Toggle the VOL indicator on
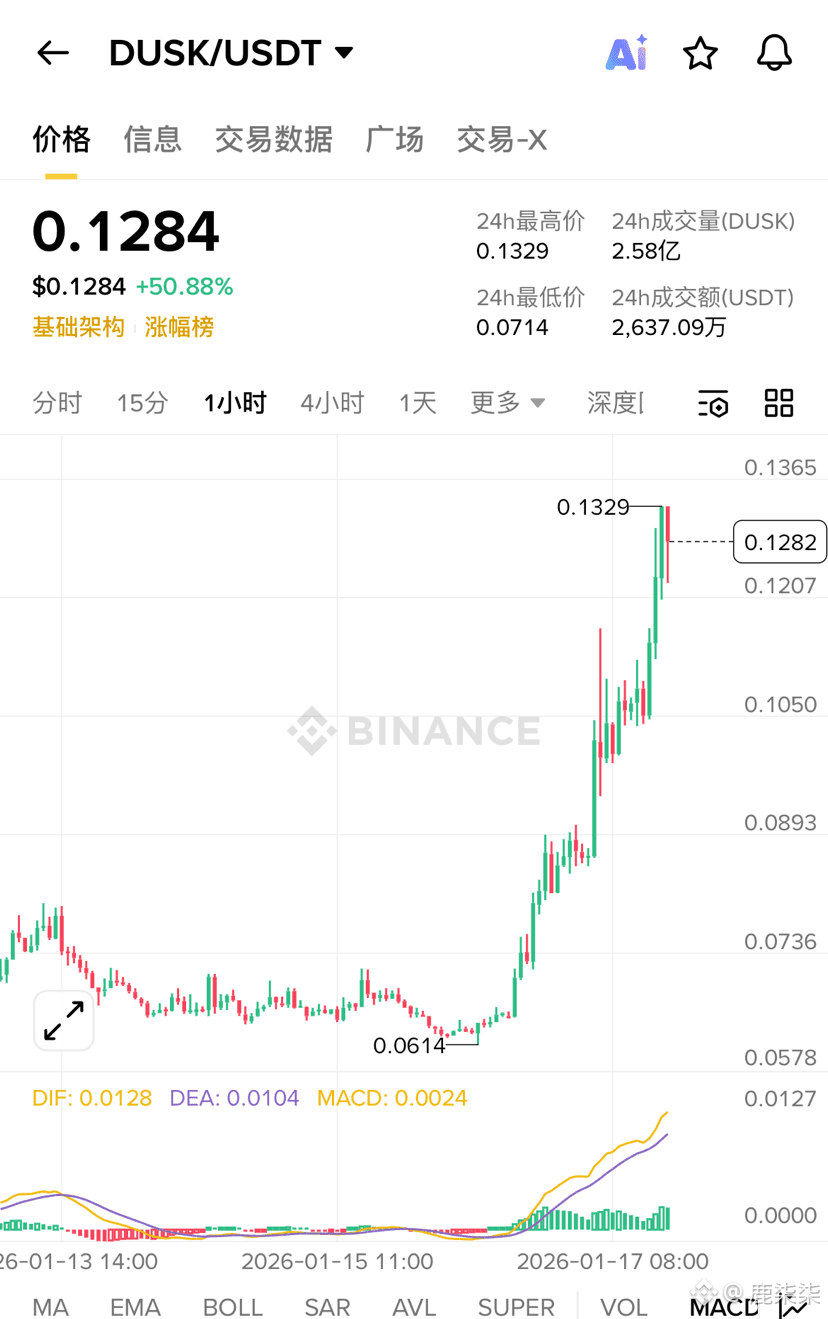 (x=623, y=1306)
